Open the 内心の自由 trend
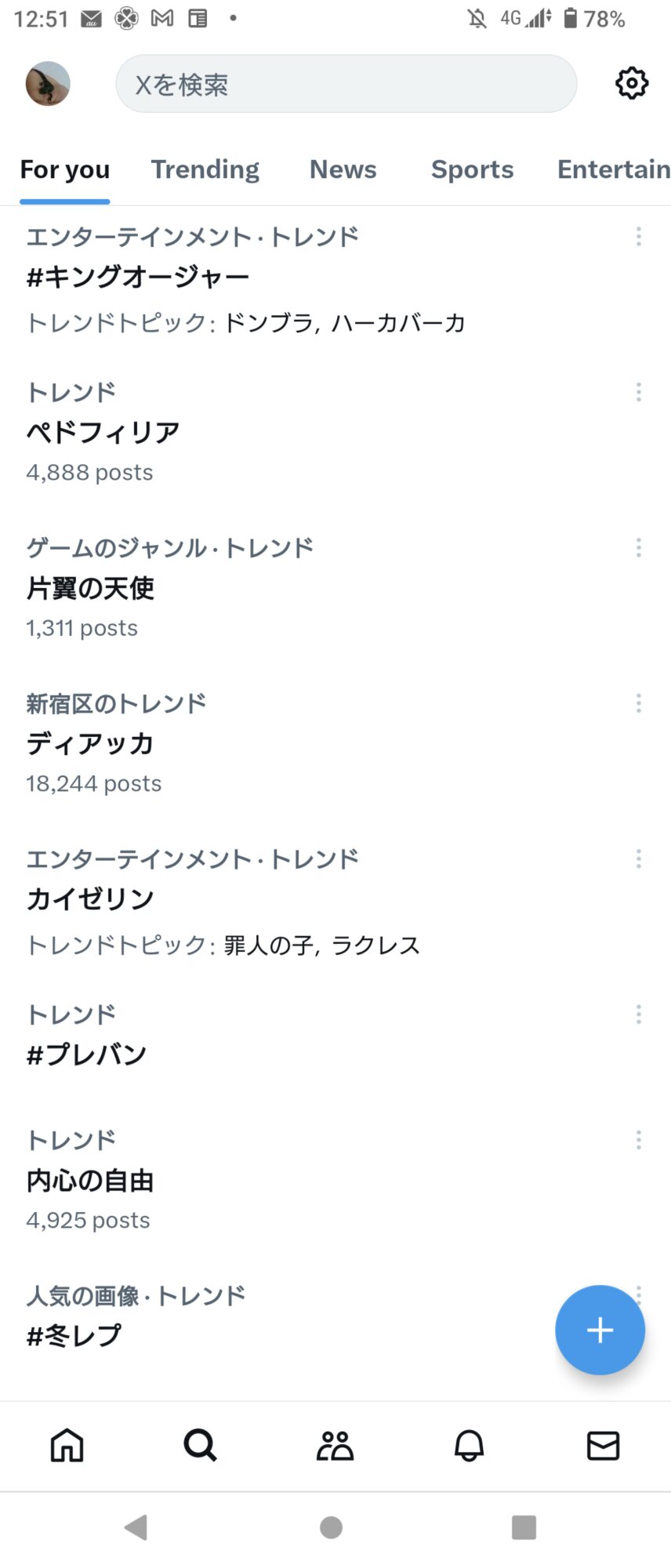Viewport: 671px width, 1568px height. tap(91, 1180)
